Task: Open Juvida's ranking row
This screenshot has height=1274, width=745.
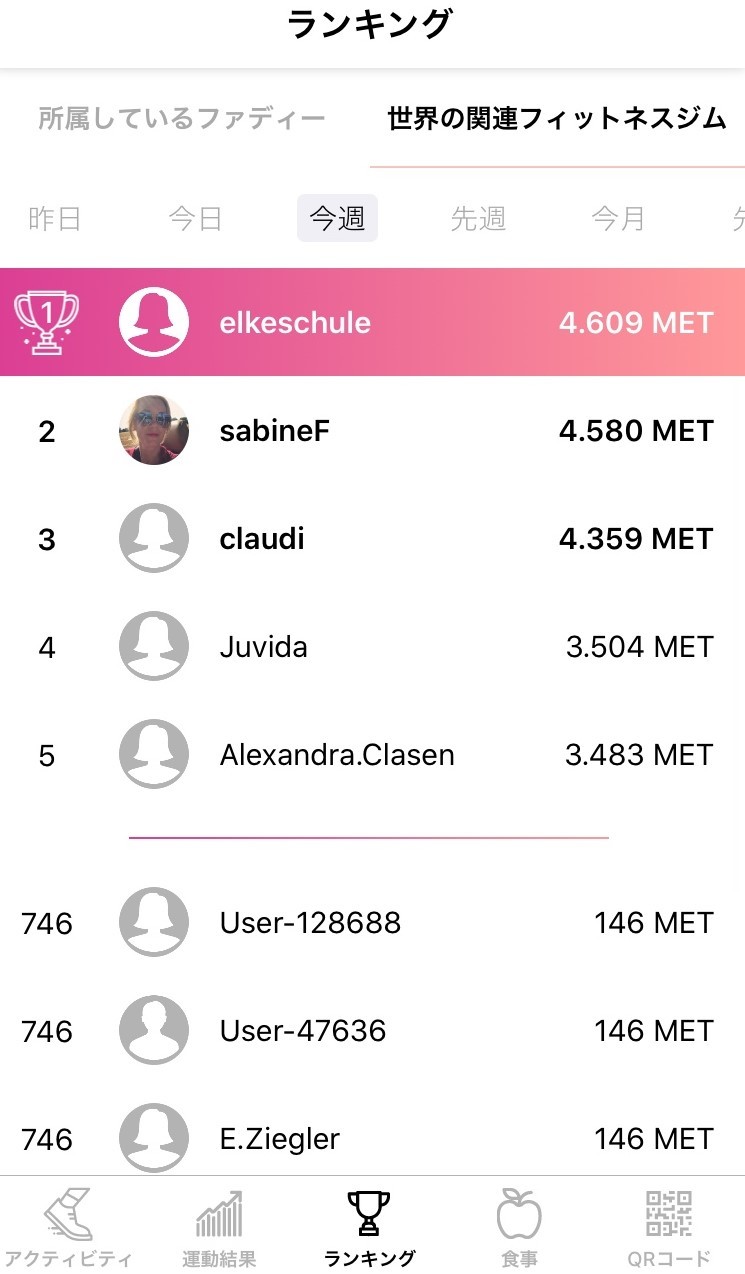Action: 372,647
